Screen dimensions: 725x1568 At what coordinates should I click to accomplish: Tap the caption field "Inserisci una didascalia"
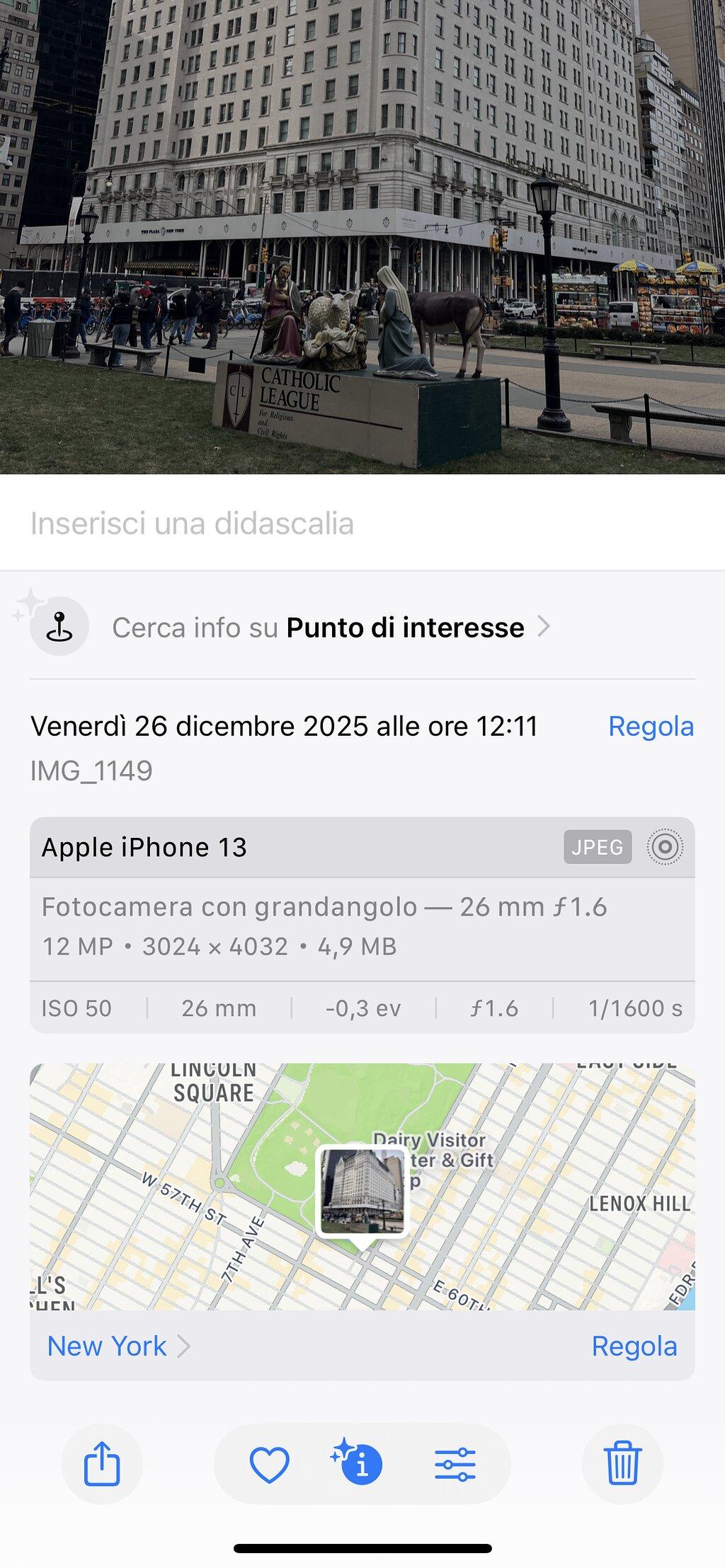pyautogui.click(x=362, y=524)
